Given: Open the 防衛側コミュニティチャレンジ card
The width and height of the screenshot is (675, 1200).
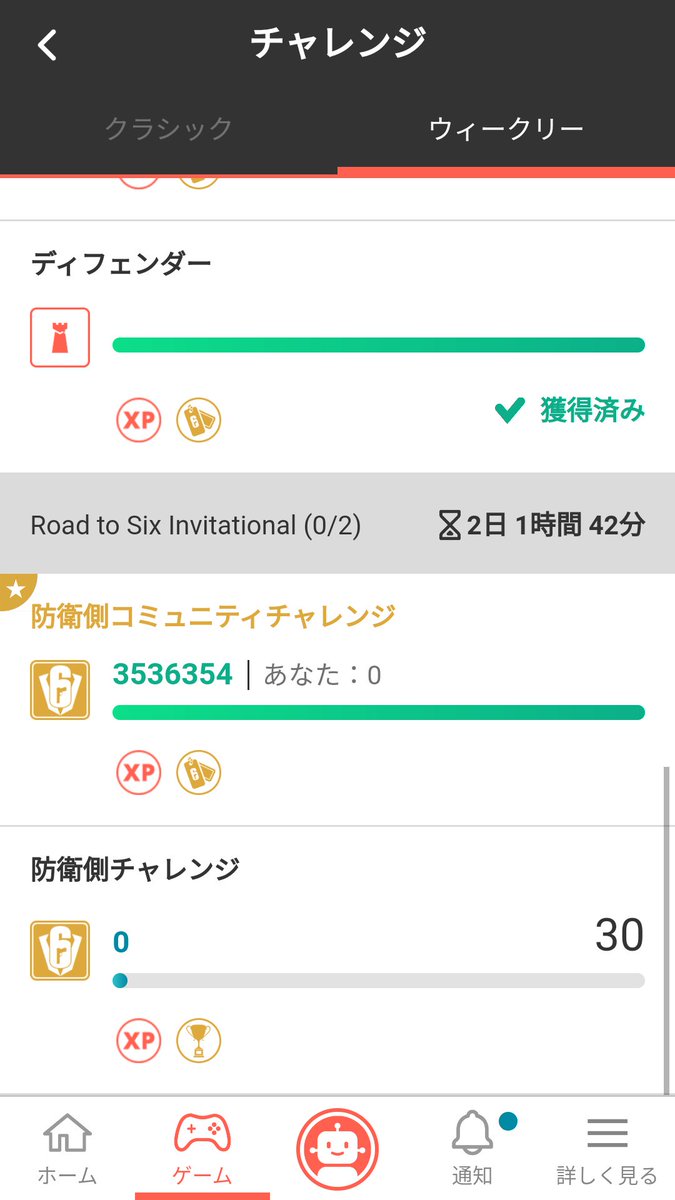Looking at the screenshot, I should tap(337, 700).
